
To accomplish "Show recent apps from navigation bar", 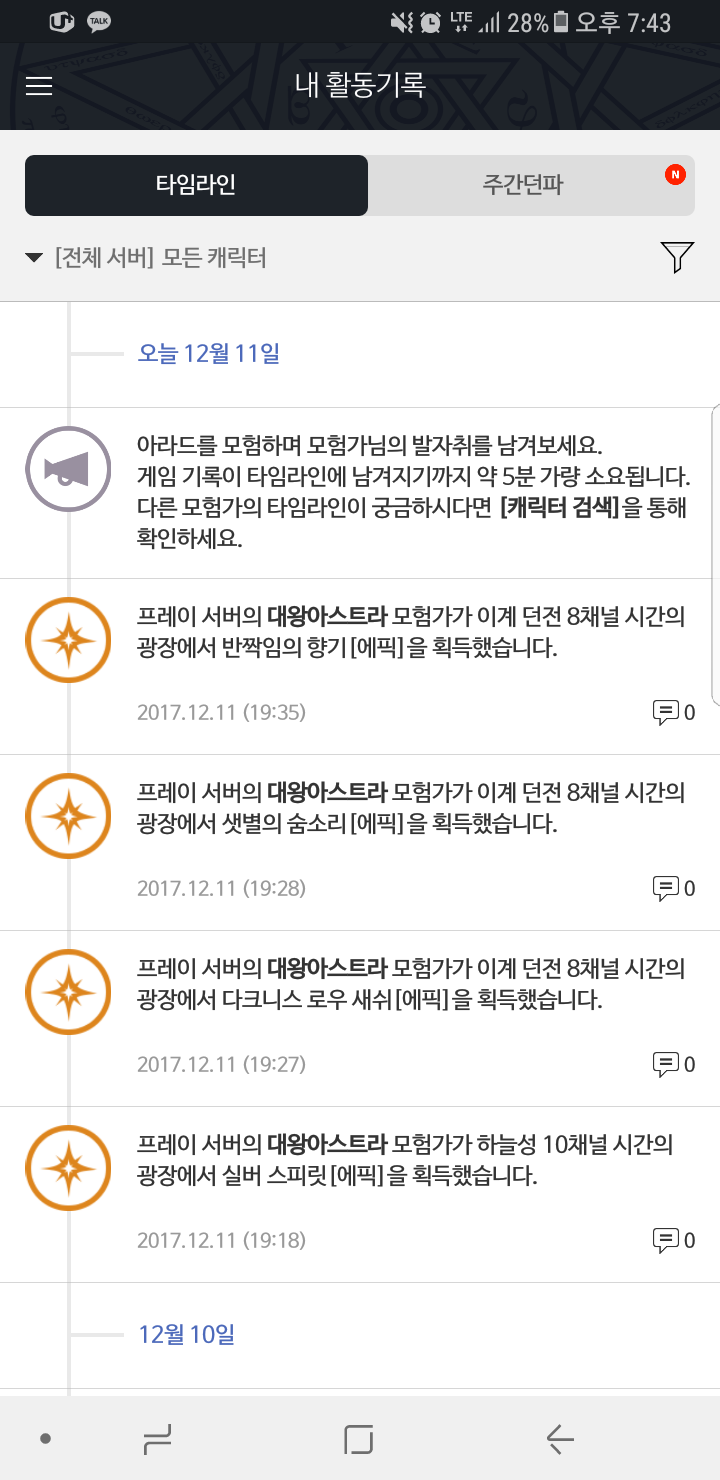I will click(x=157, y=1439).
